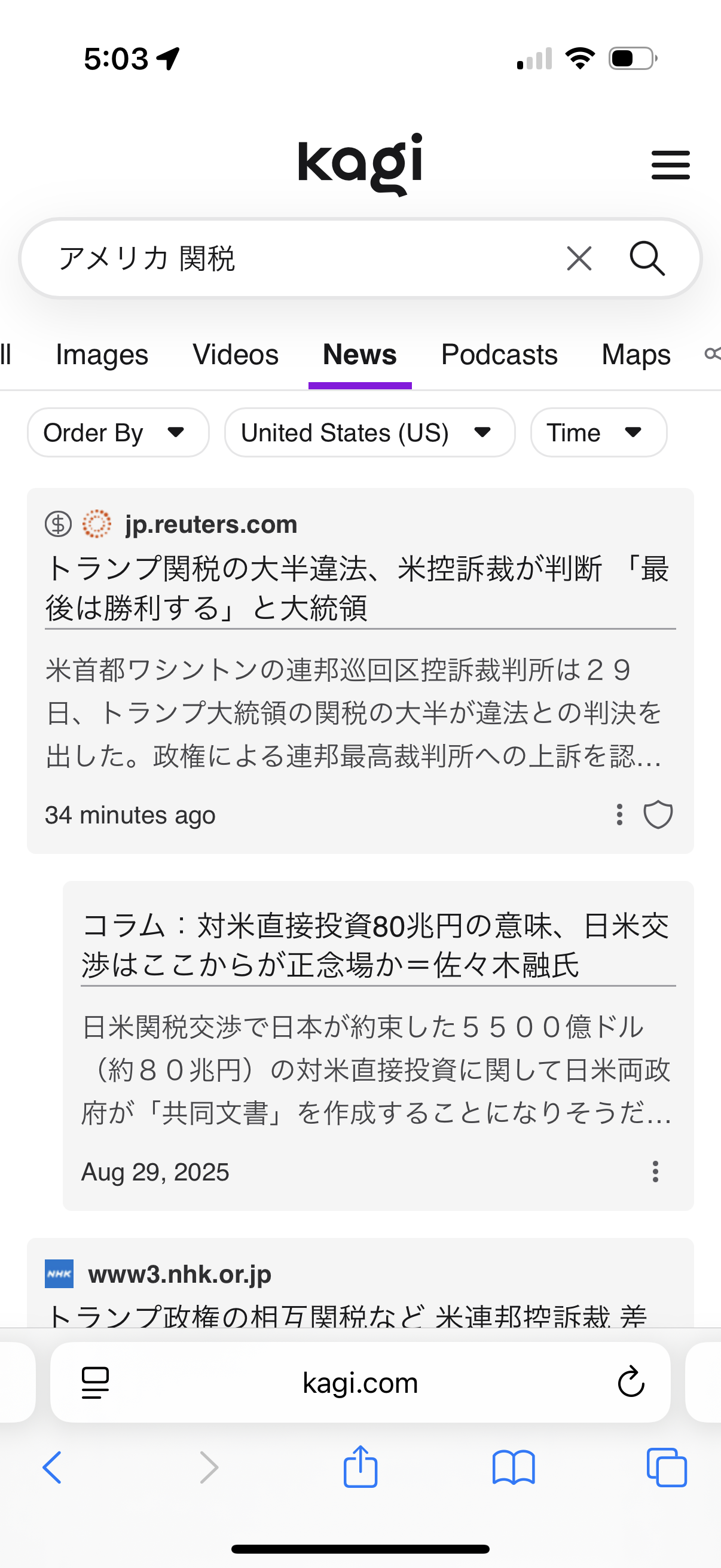
Task: Switch to the Podcasts tab
Action: [x=499, y=355]
